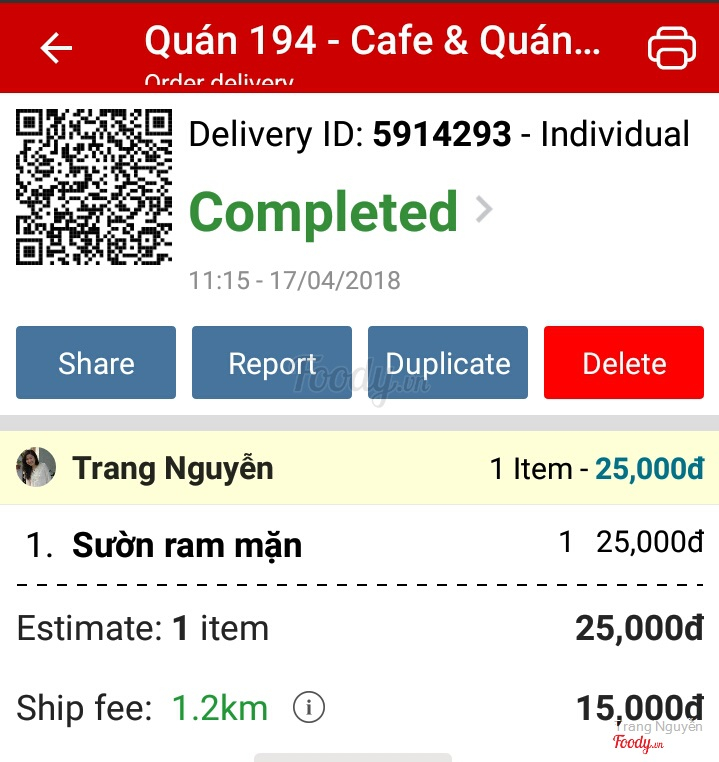Open Trang Nguyễn's order row
The width and height of the screenshot is (719, 762).
359,468
